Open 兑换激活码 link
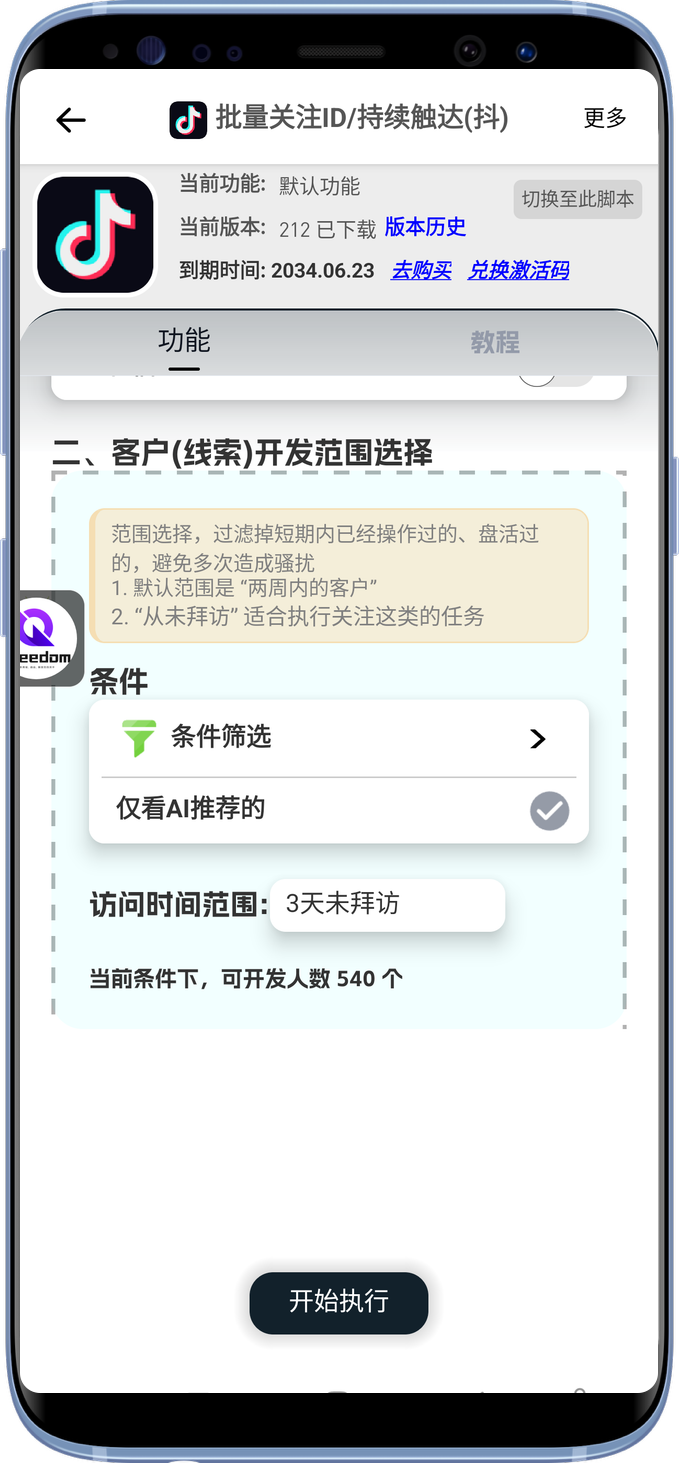679x1463 pixels. (518, 270)
